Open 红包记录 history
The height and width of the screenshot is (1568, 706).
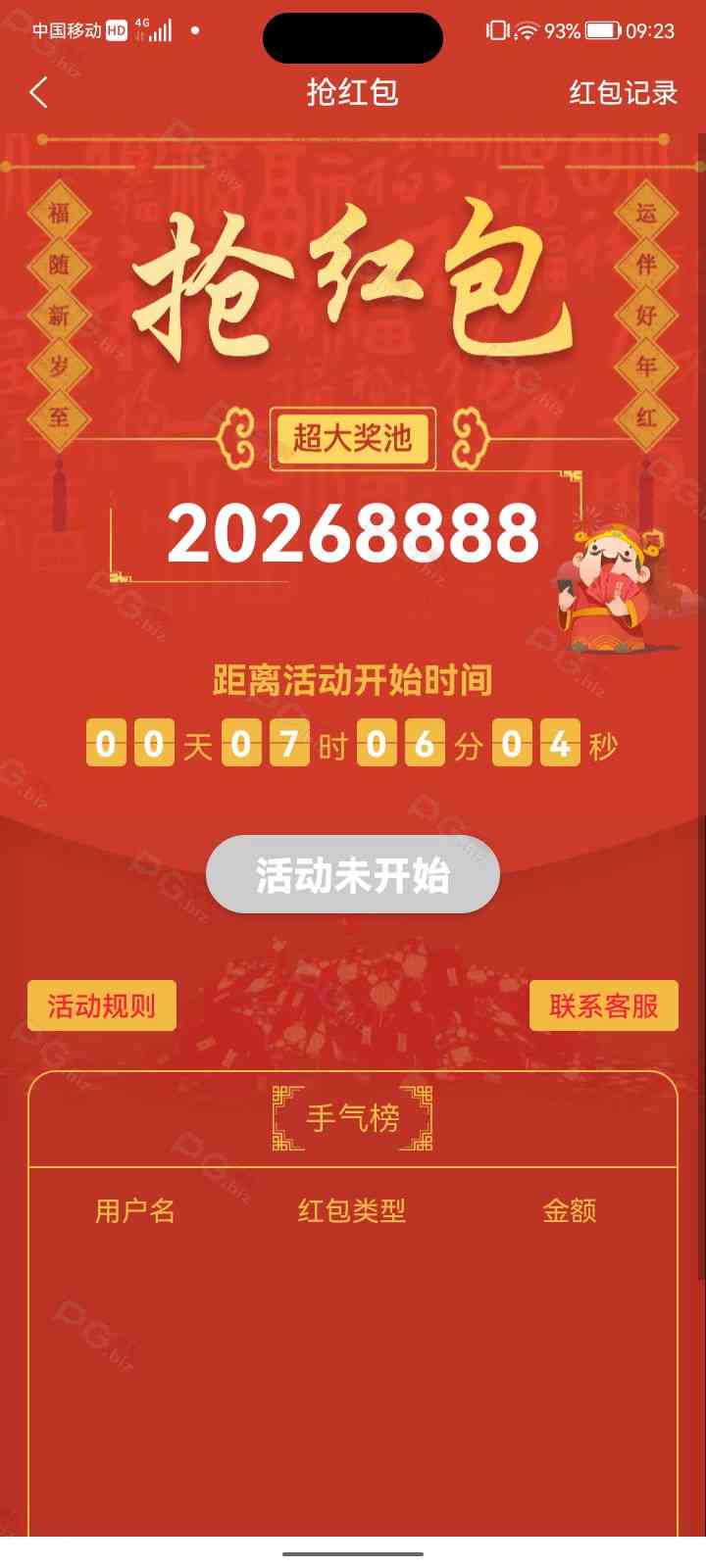tap(623, 93)
